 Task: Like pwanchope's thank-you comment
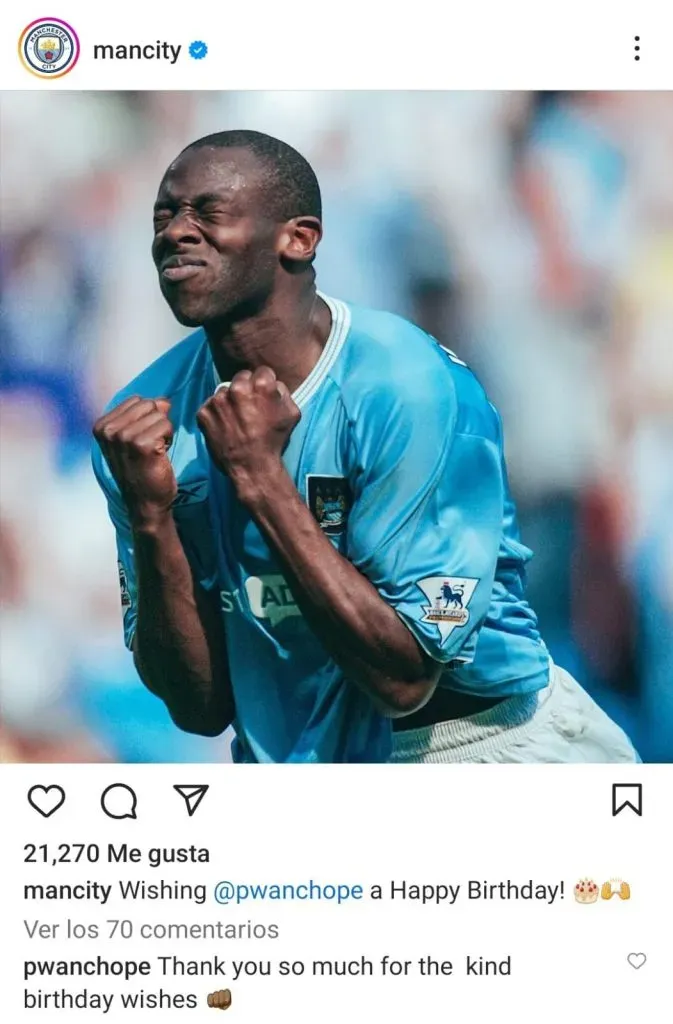tap(636, 961)
